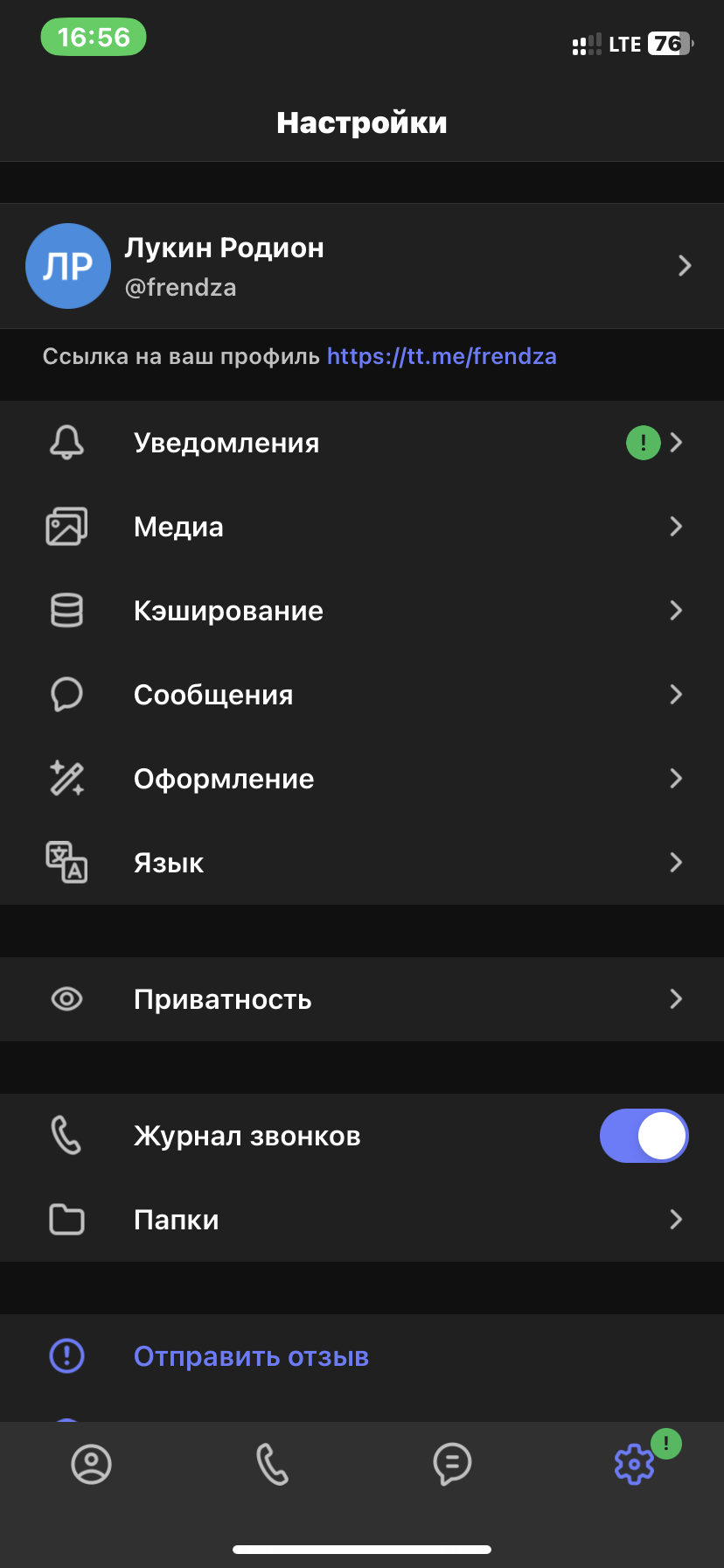Open Лукин Родион profile row
The height and width of the screenshot is (1568, 724).
(362, 266)
